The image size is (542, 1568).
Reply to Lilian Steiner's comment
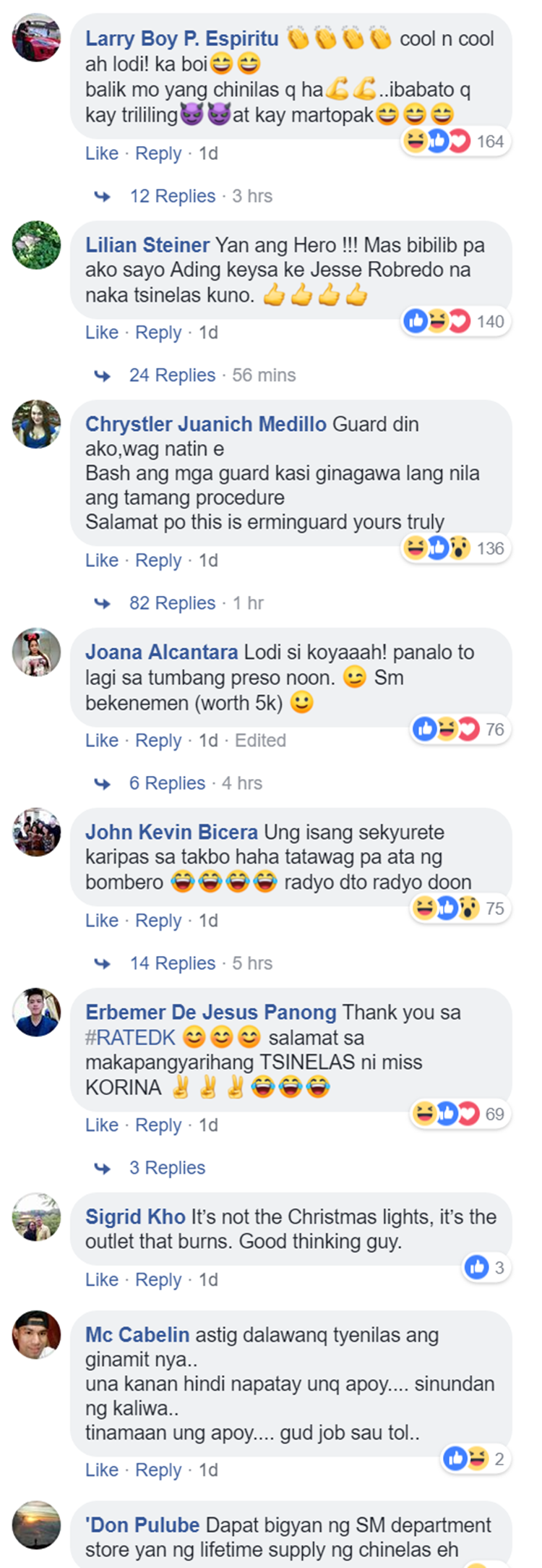tap(158, 333)
